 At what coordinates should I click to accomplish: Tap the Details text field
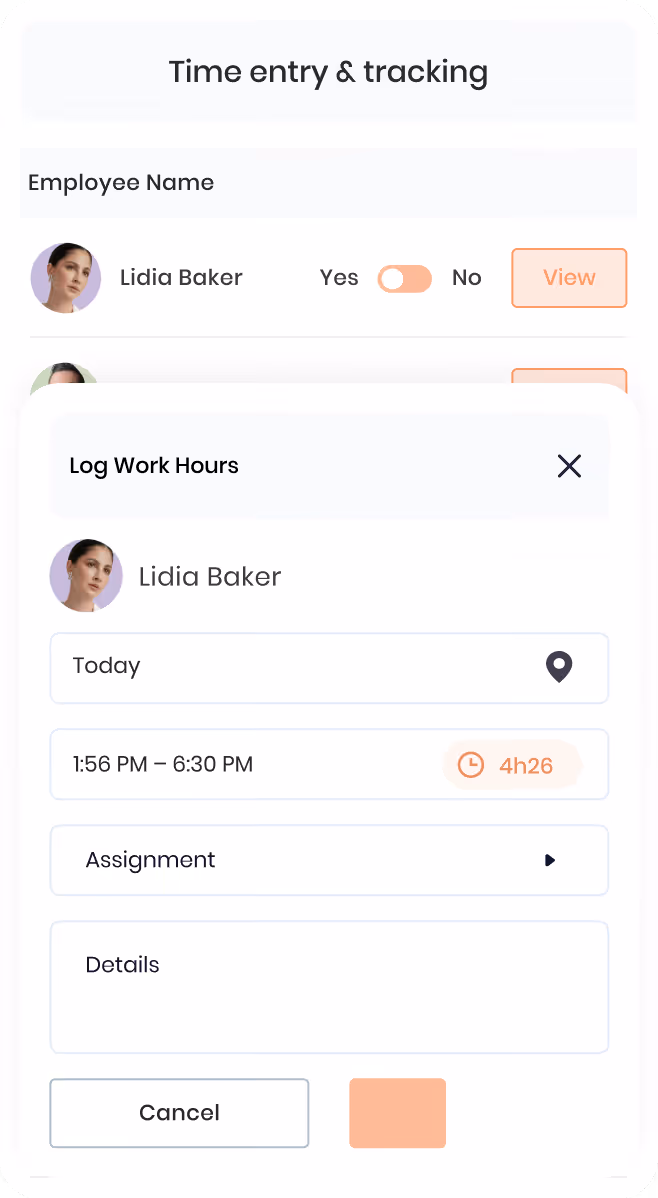point(329,987)
